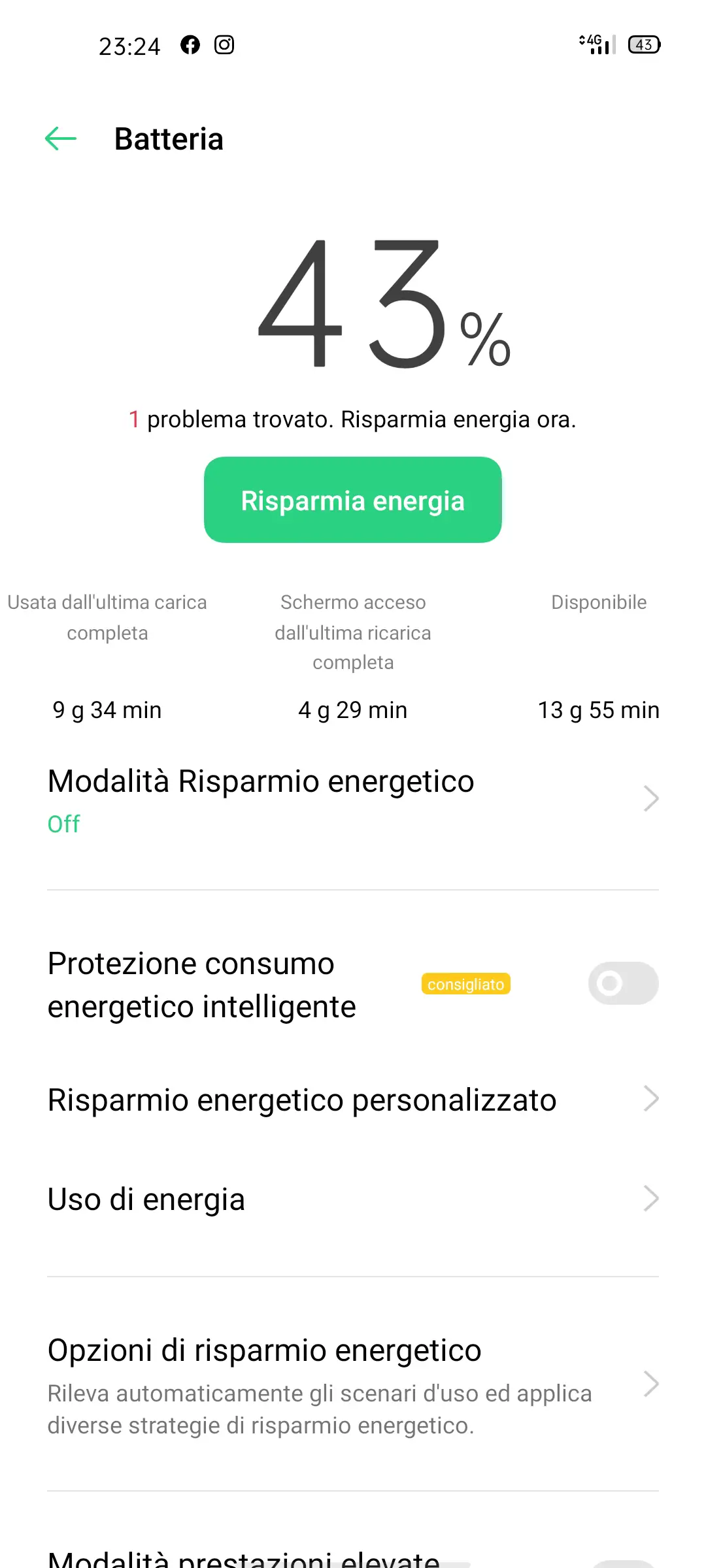Open Risparmio energetico personalizzato
This screenshot has height=1568, width=706.
click(353, 1100)
